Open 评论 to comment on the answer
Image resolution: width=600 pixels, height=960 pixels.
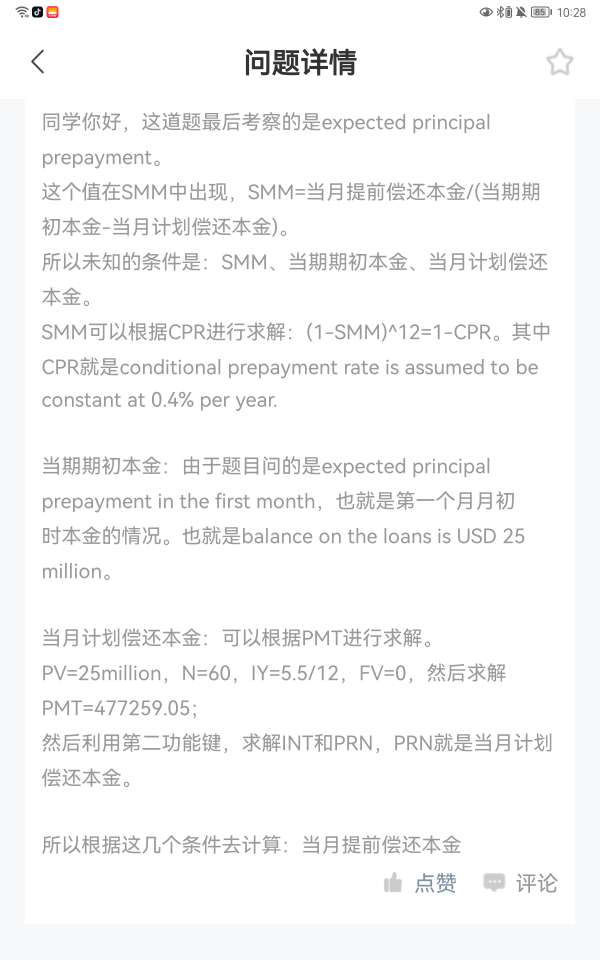tap(520, 883)
